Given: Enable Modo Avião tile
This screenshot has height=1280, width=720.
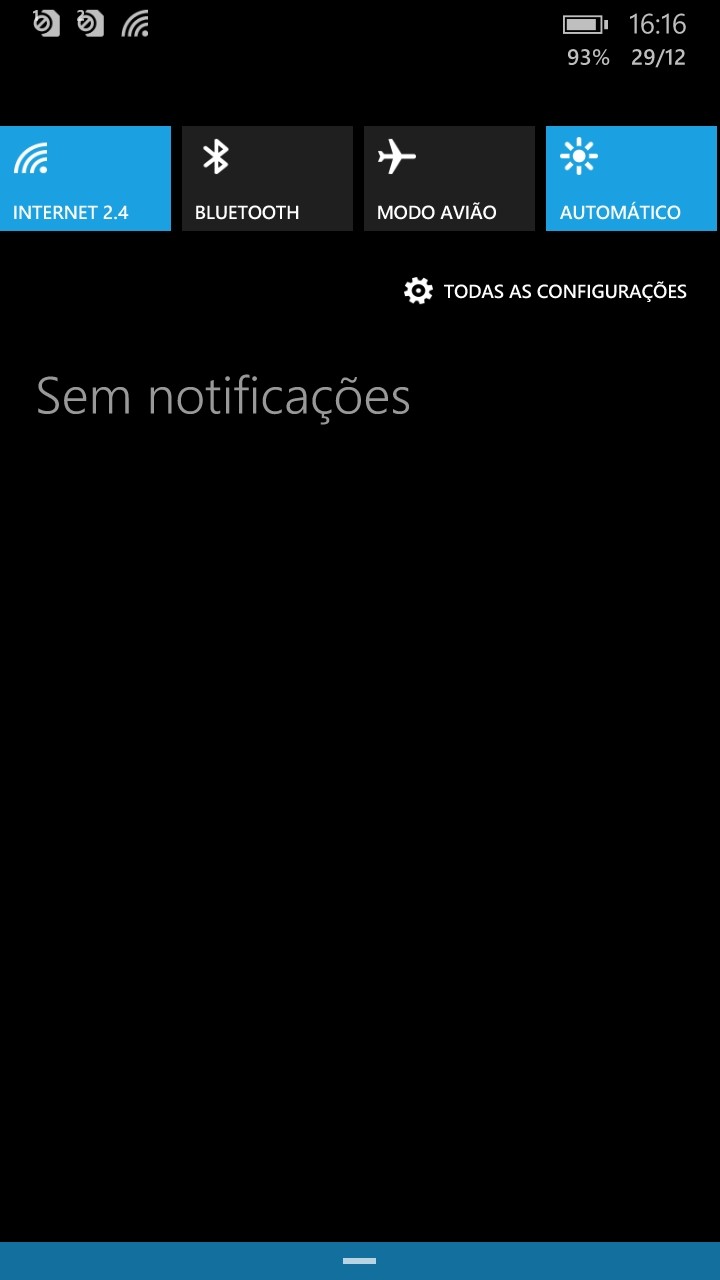Looking at the screenshot, I should [x=449, y=178].
